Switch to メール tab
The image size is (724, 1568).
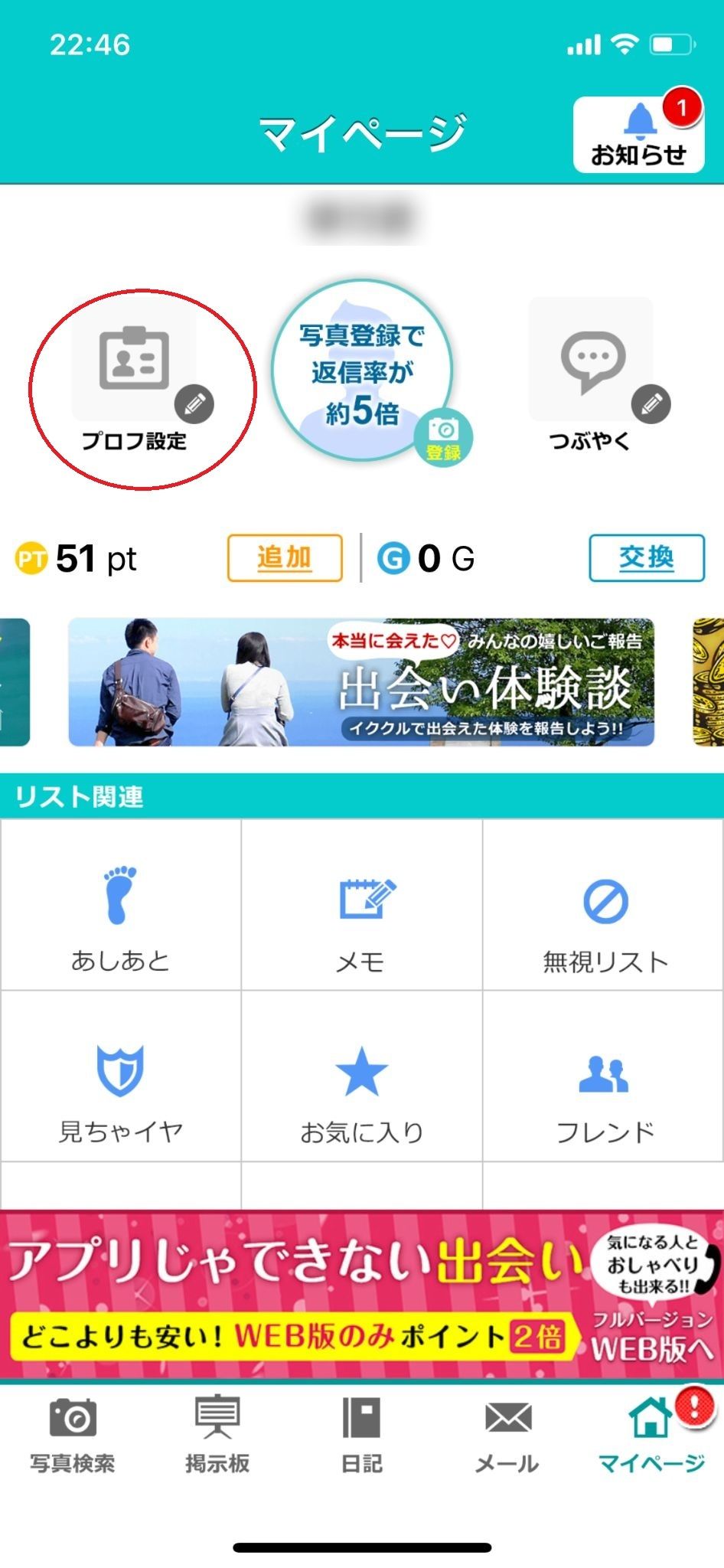(x=507, y=1435)
